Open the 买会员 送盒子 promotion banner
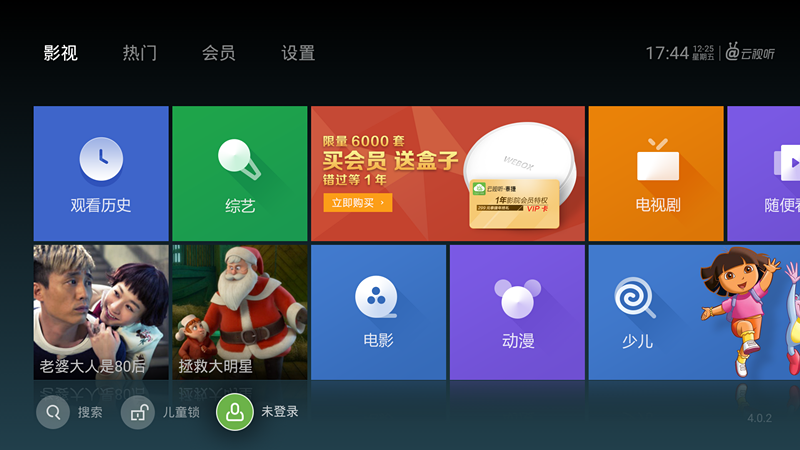Image resolution: width=800 pixels, height=450 pixels. pos(447,174)
